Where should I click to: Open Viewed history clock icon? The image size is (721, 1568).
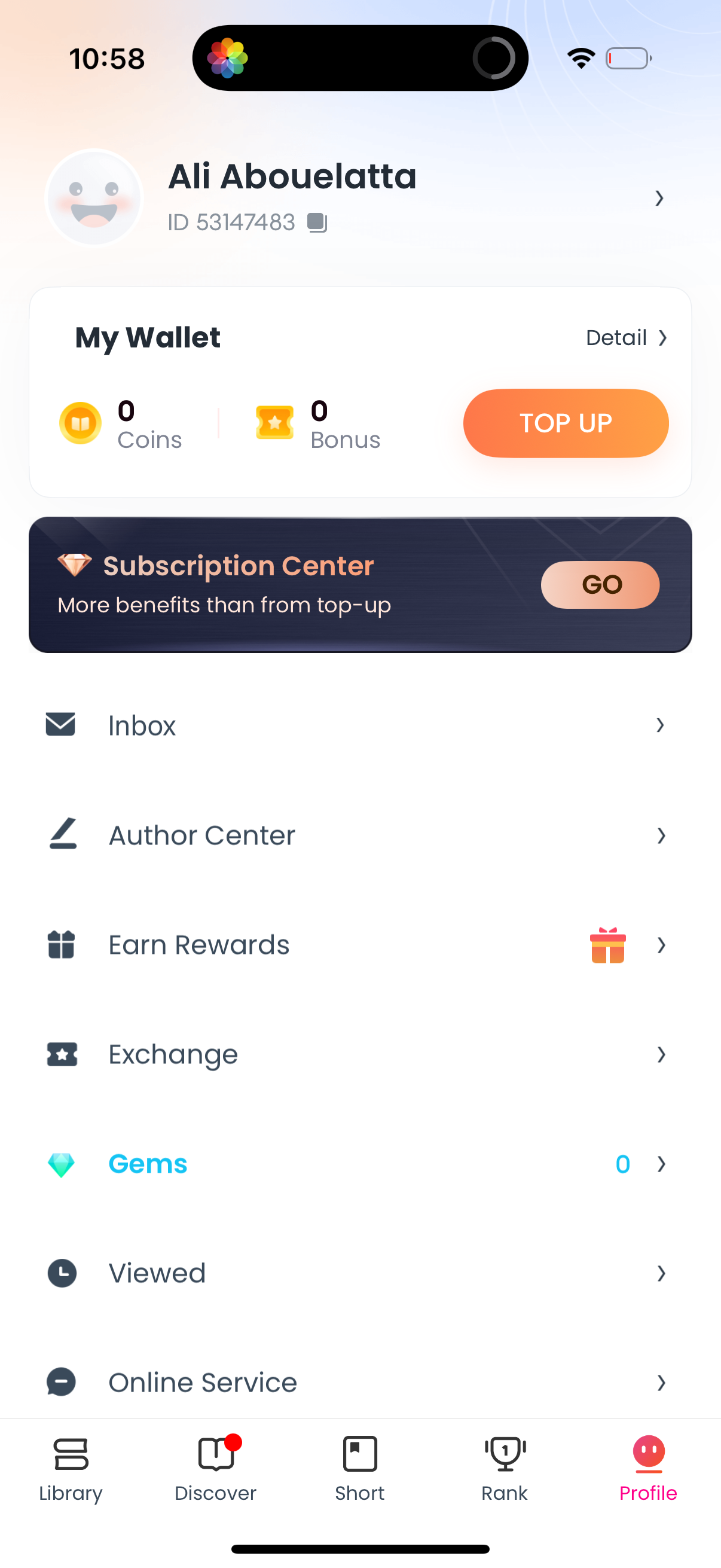pyautogui.click(x=62, y=1273)
